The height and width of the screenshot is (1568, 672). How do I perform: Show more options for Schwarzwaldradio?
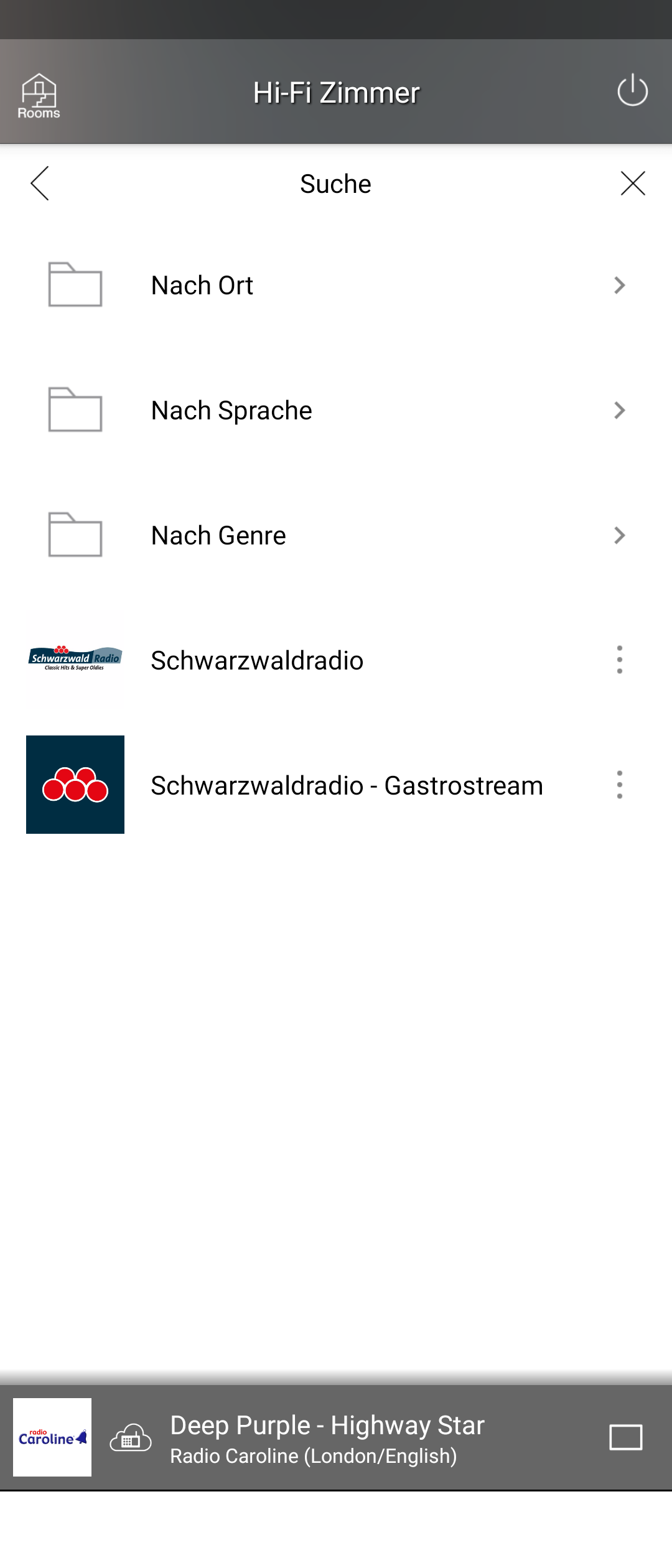[x=619, y=660]
